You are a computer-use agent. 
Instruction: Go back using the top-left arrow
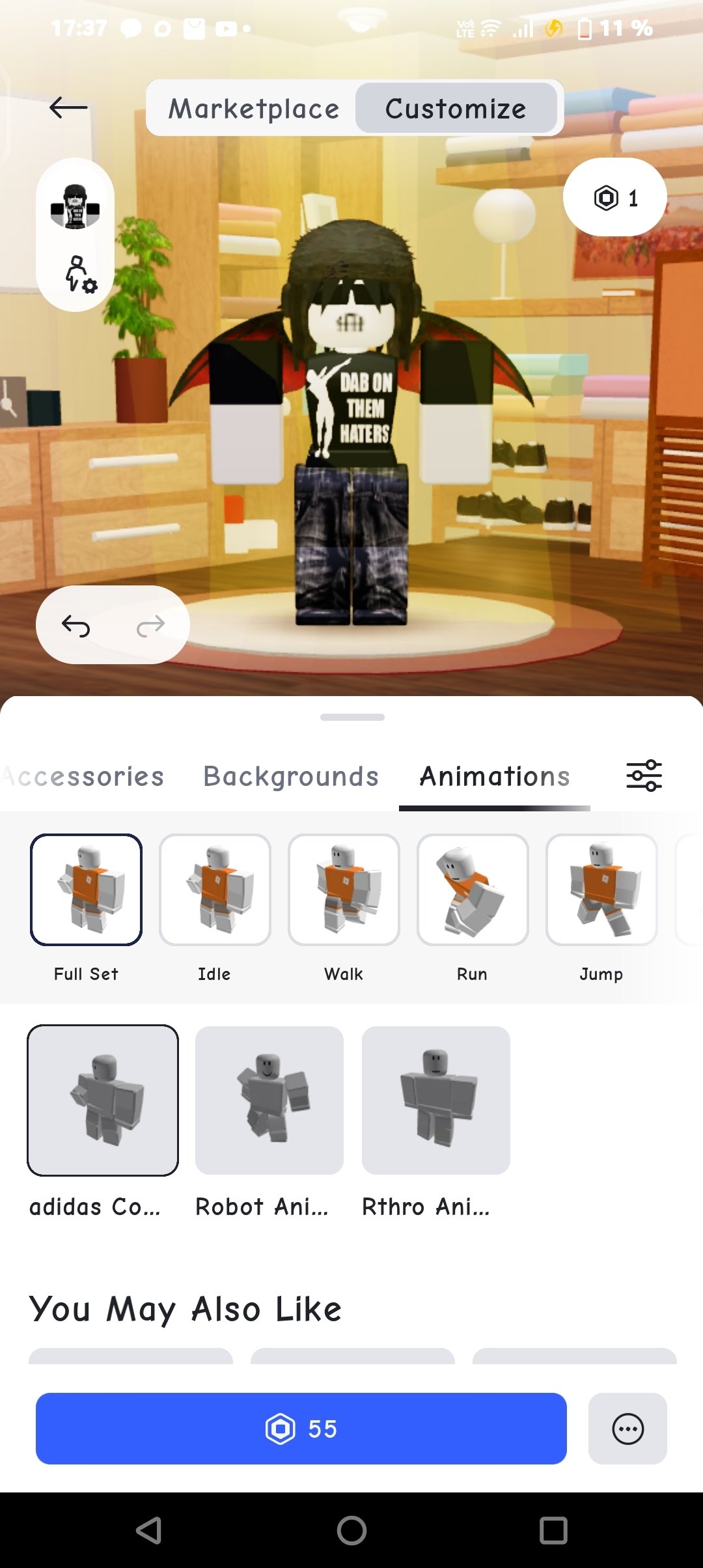coord(68,107)
